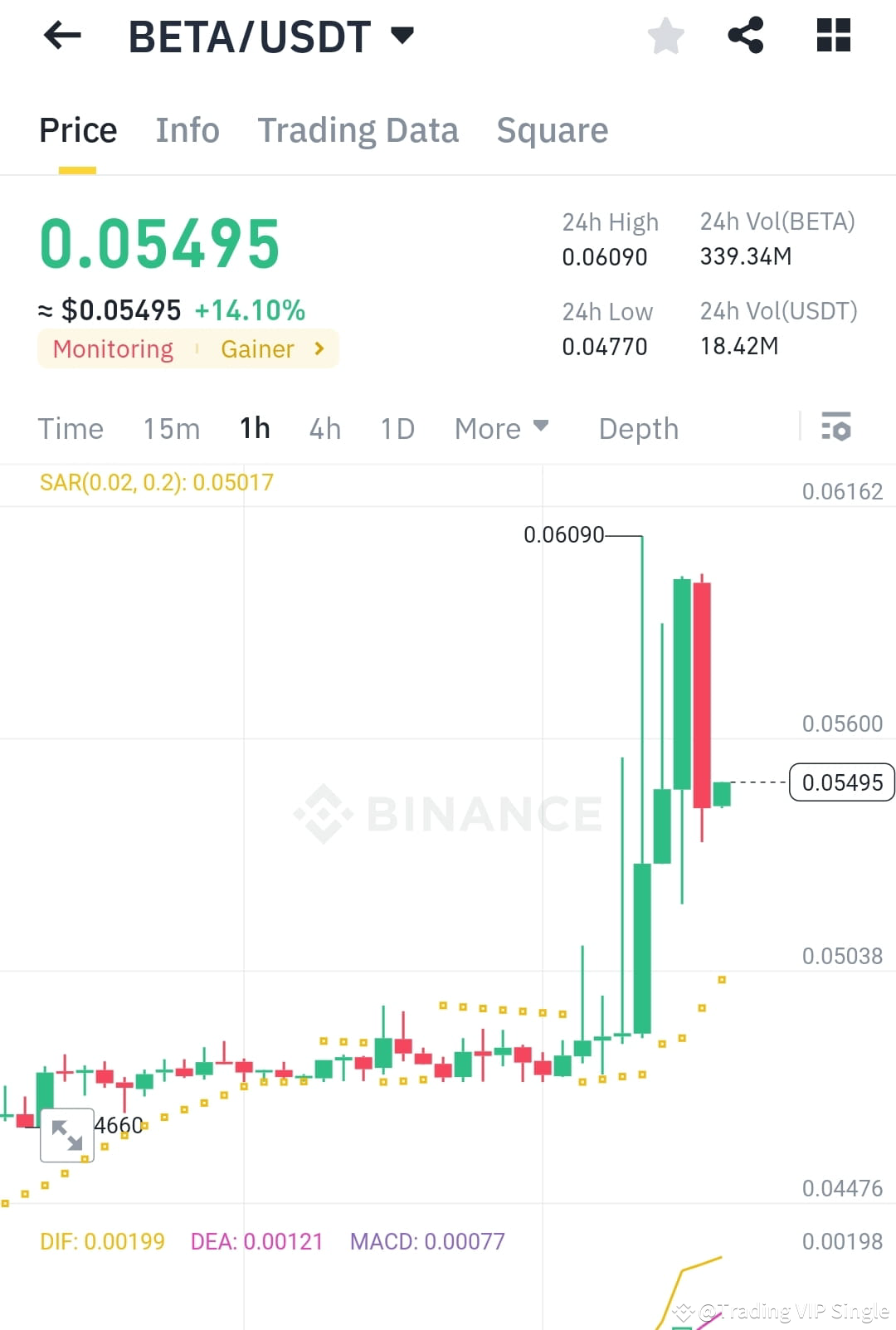Tap the current price label 0.05495
Screen dimensions: 896x1330
[x=842, y=782]
